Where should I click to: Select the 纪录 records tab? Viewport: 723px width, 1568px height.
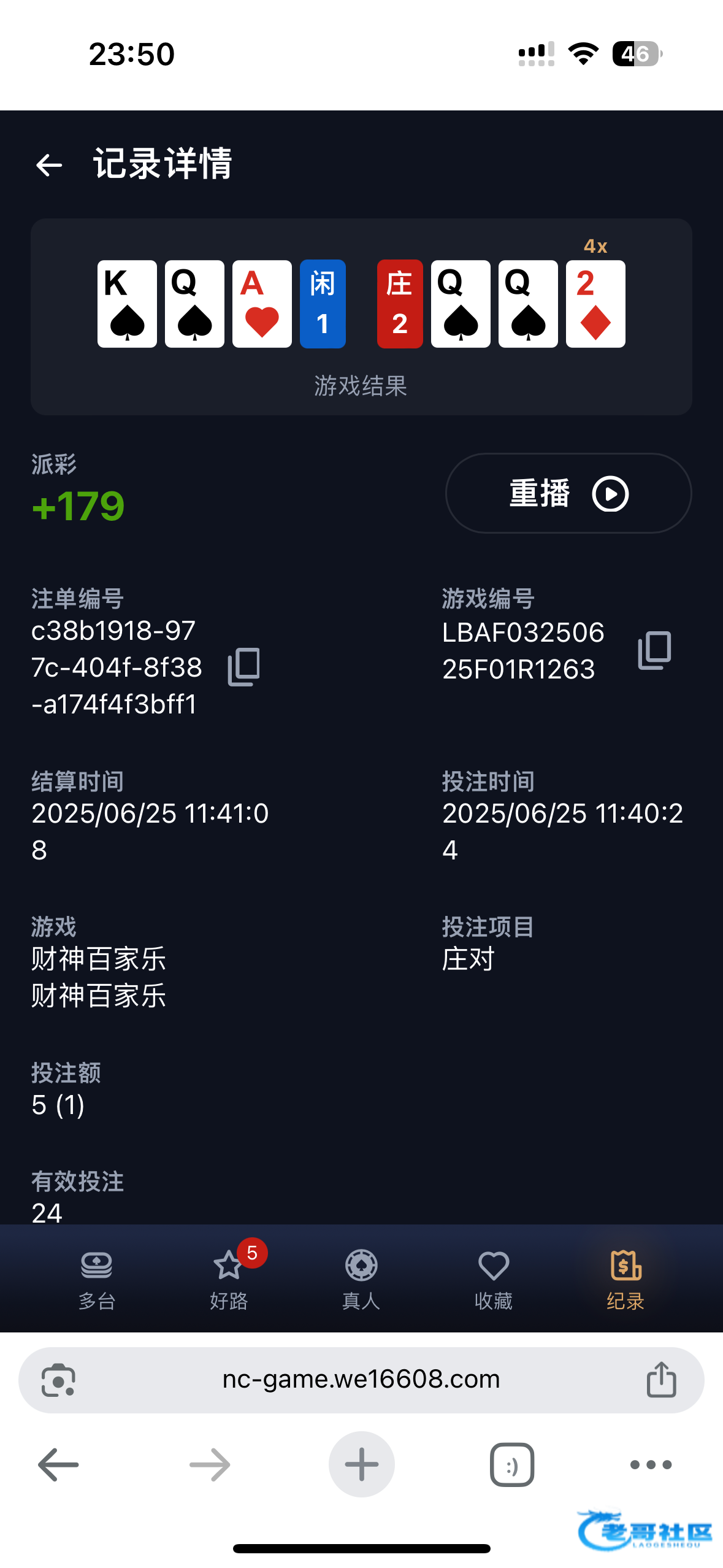click(625, 1279)
